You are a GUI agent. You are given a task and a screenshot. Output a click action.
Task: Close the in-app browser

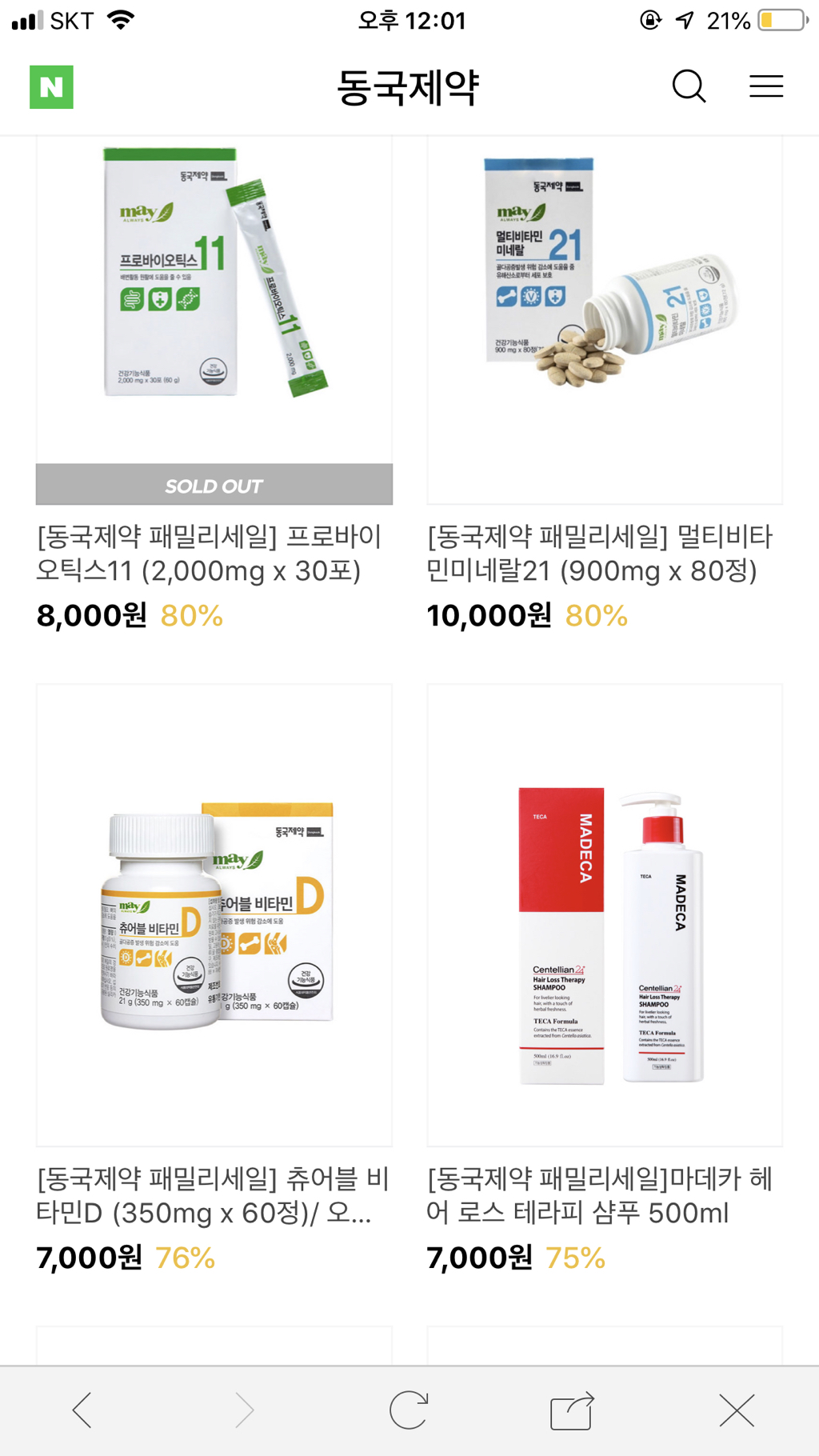(737, 1410)
